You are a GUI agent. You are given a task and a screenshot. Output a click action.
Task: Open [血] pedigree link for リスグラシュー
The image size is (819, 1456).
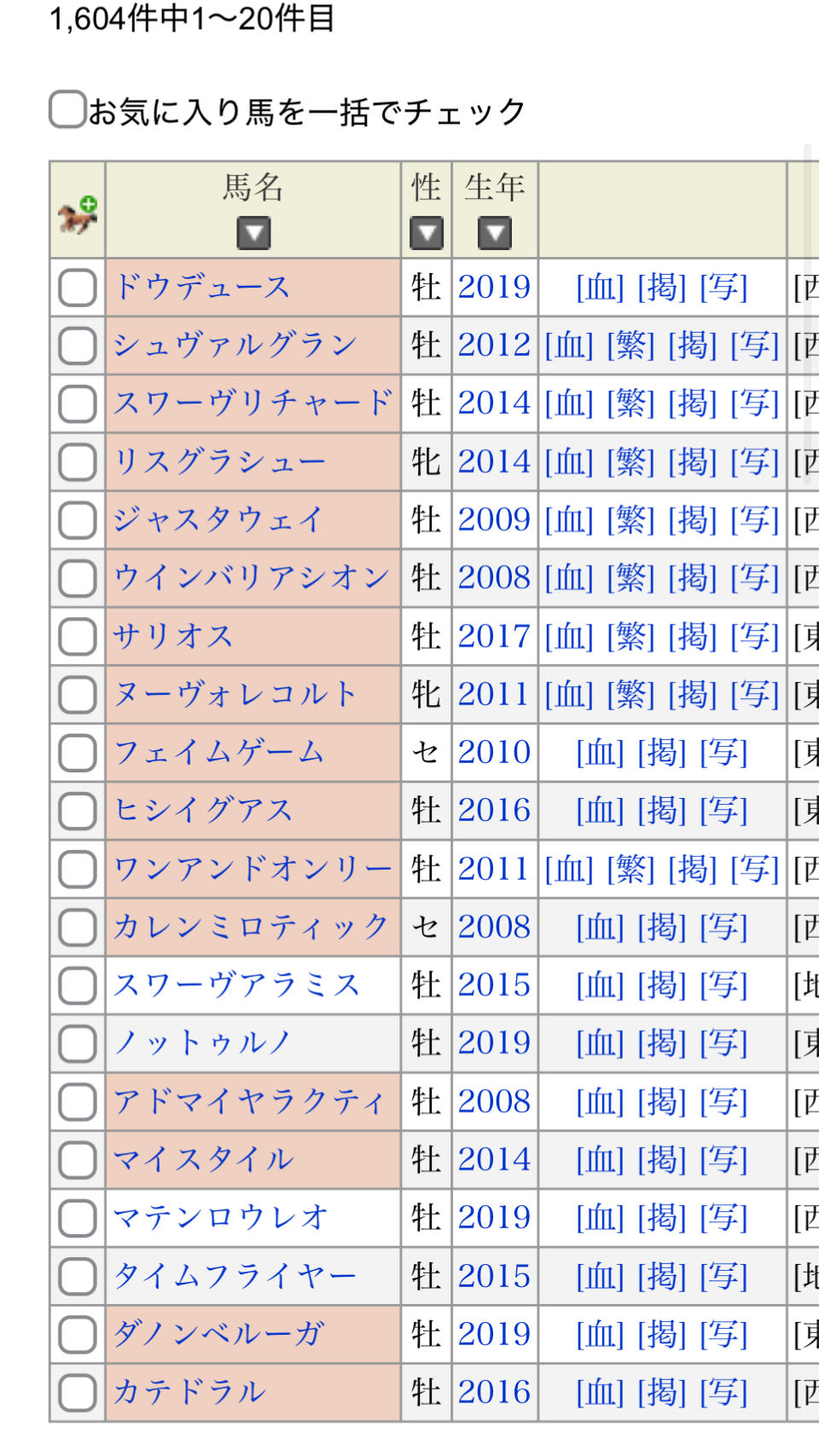(569, 462)
